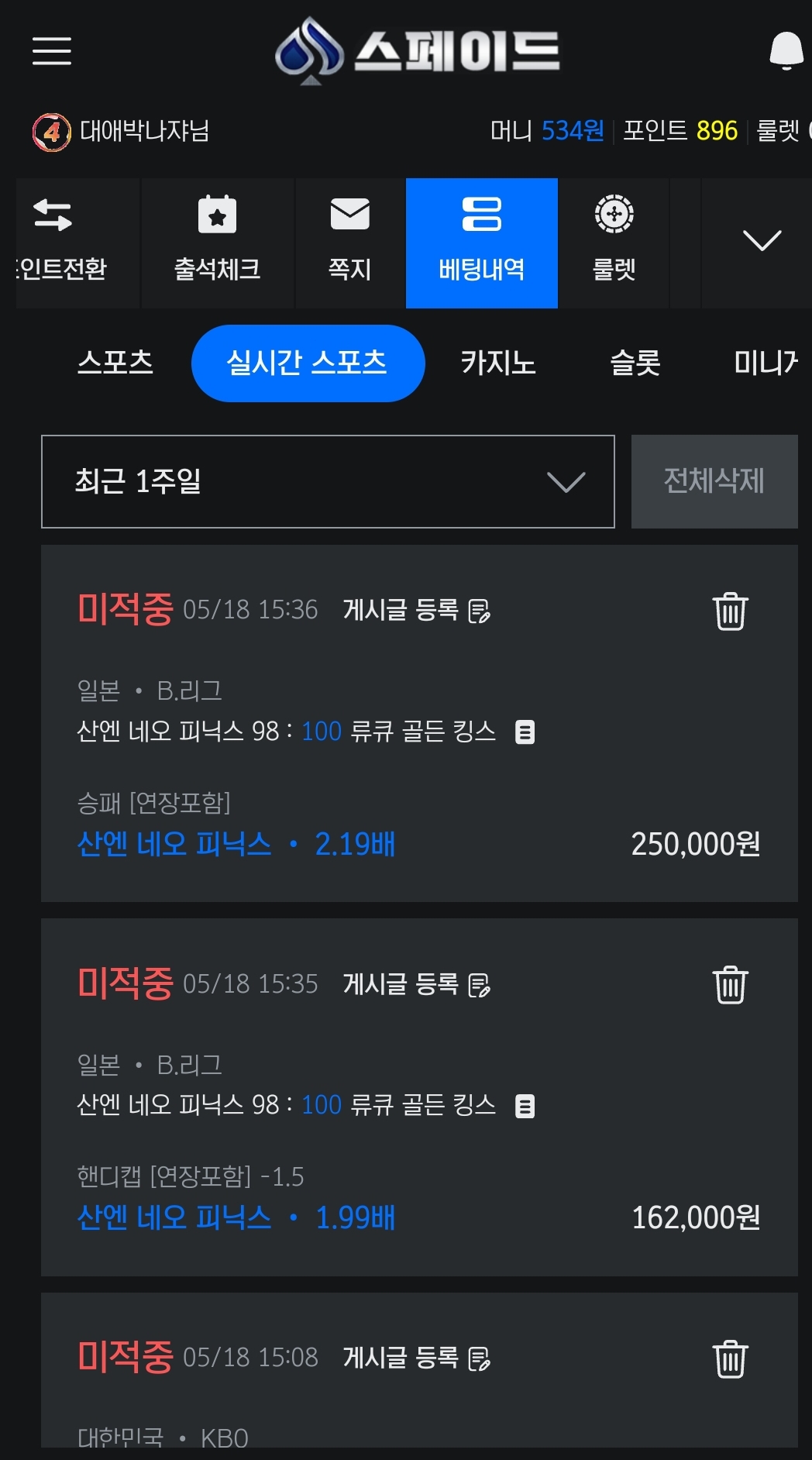Switch to the 실시간 스포츠 tab
This screenshot has width=812, height=1460.
pos(308,363)
